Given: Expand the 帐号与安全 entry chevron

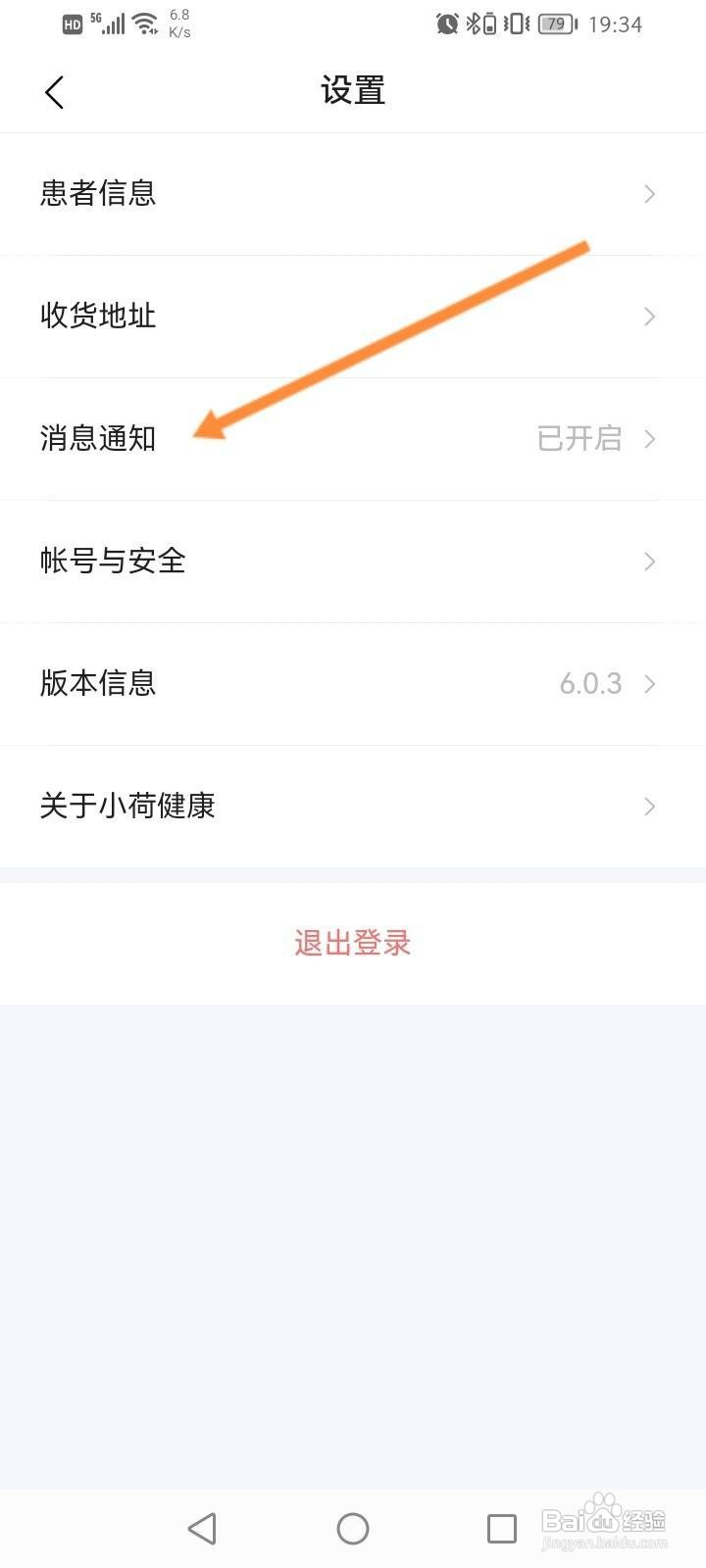Looking at the screenshot, I should click(x=648, y=562).
